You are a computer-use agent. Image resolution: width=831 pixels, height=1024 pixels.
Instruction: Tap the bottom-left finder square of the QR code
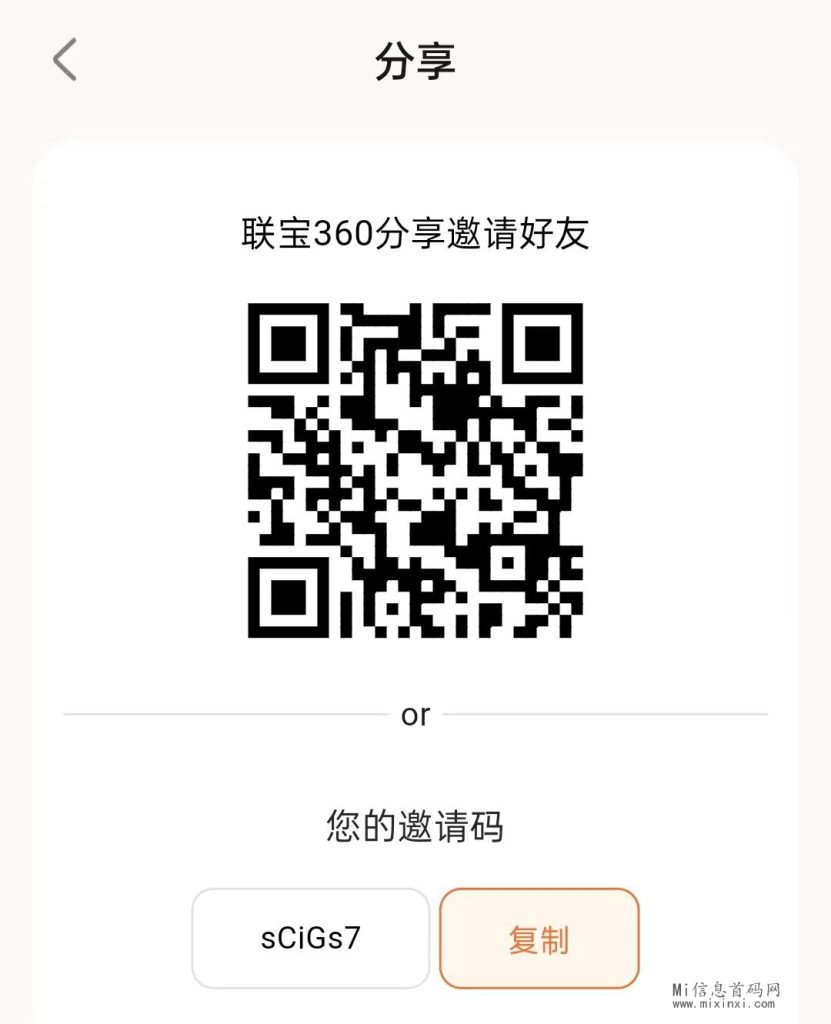(x=288, y=600)
